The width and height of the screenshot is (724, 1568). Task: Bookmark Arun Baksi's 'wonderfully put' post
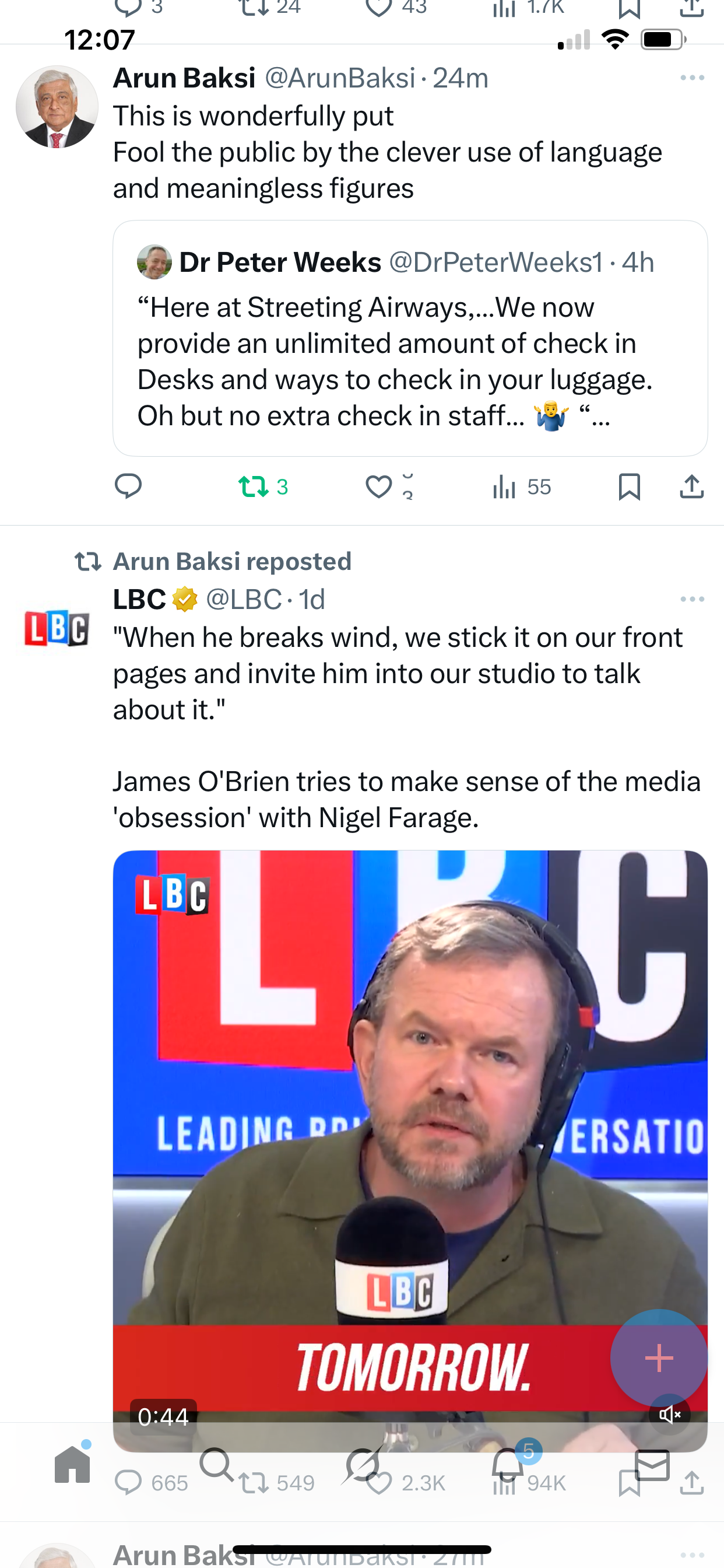(628, 487)
